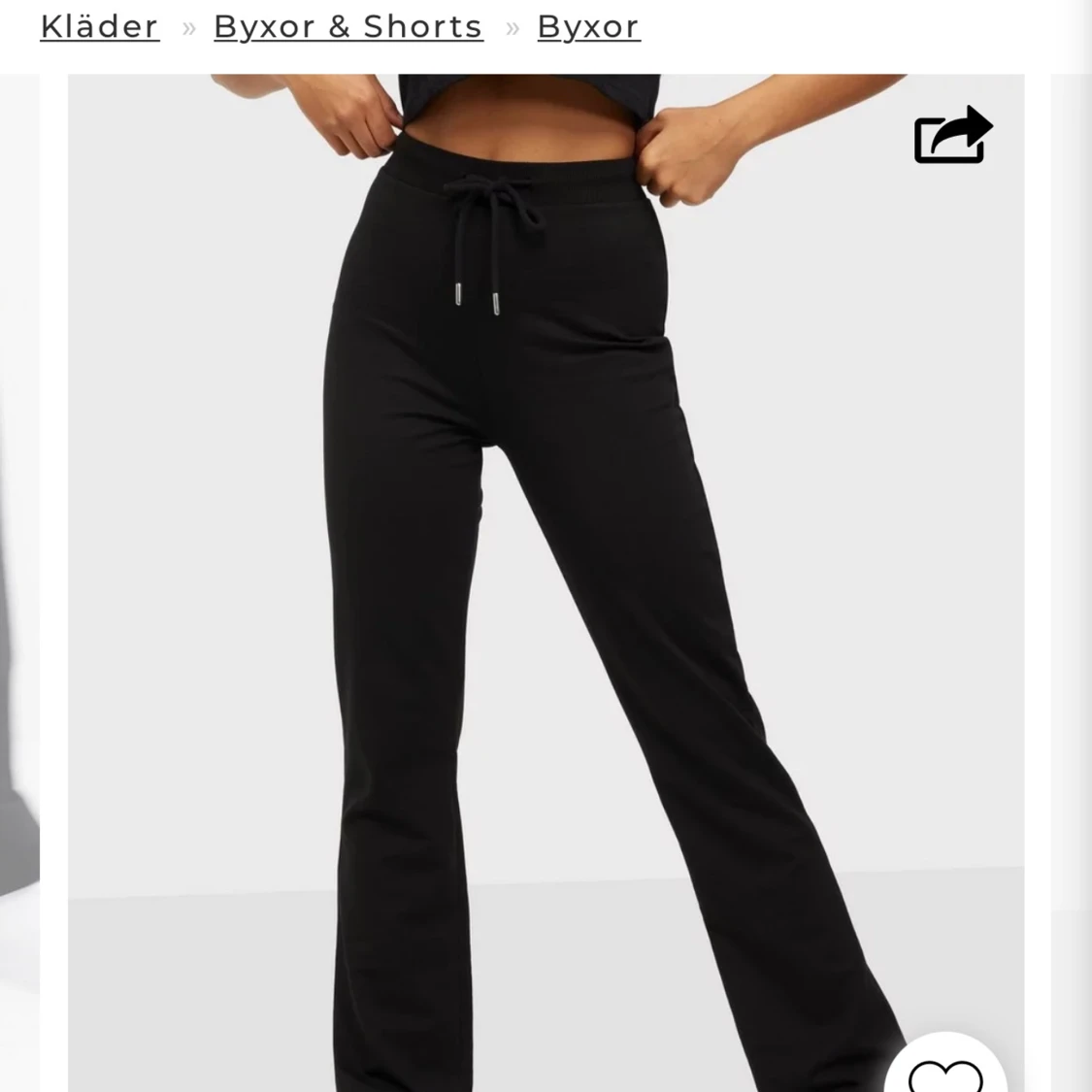
Task: Go to Byxor & Shorts category
Action: point(347,27)
